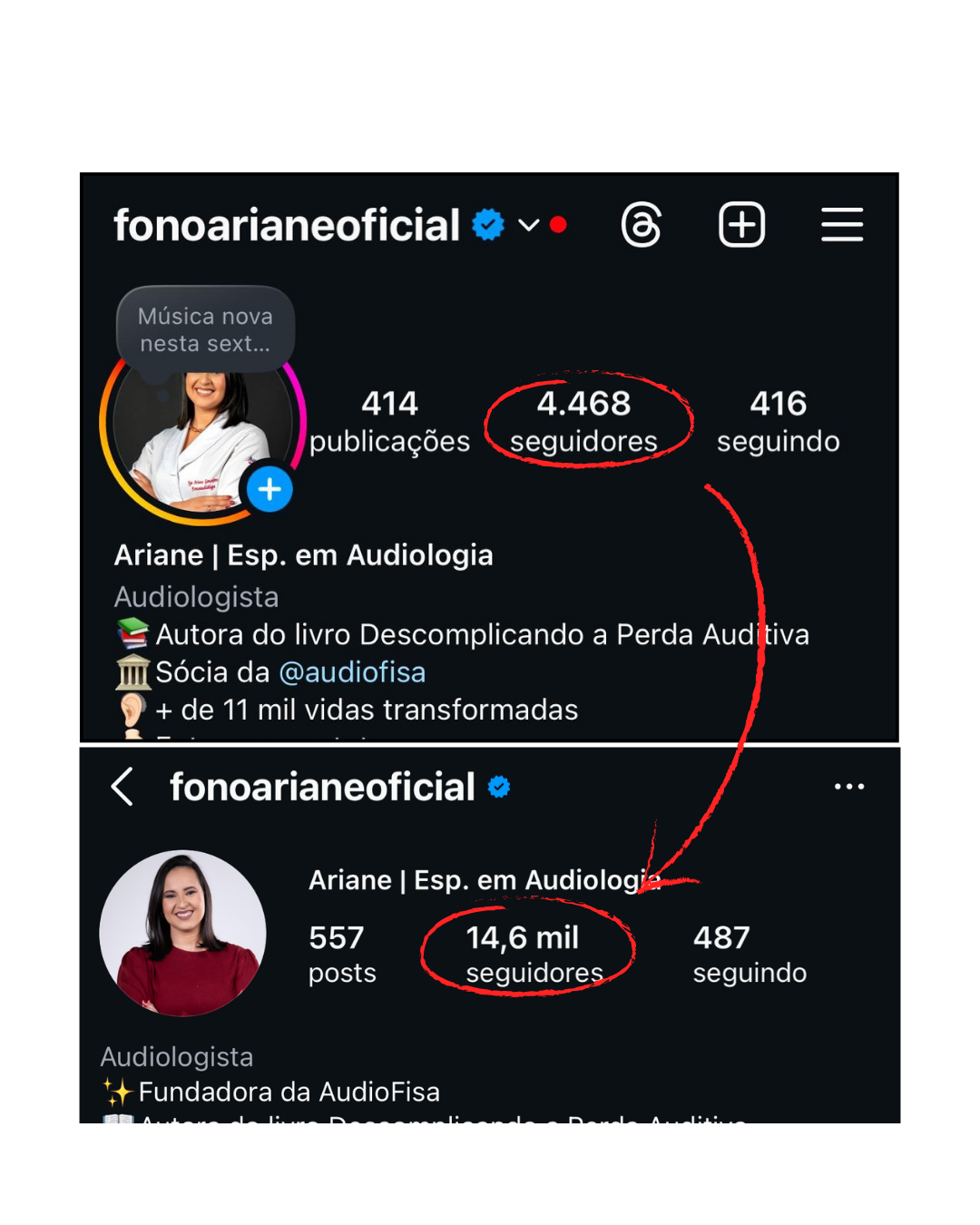Click the red notification dot near the username
Screen dimensions: 980x1225
tap(558, 222)
